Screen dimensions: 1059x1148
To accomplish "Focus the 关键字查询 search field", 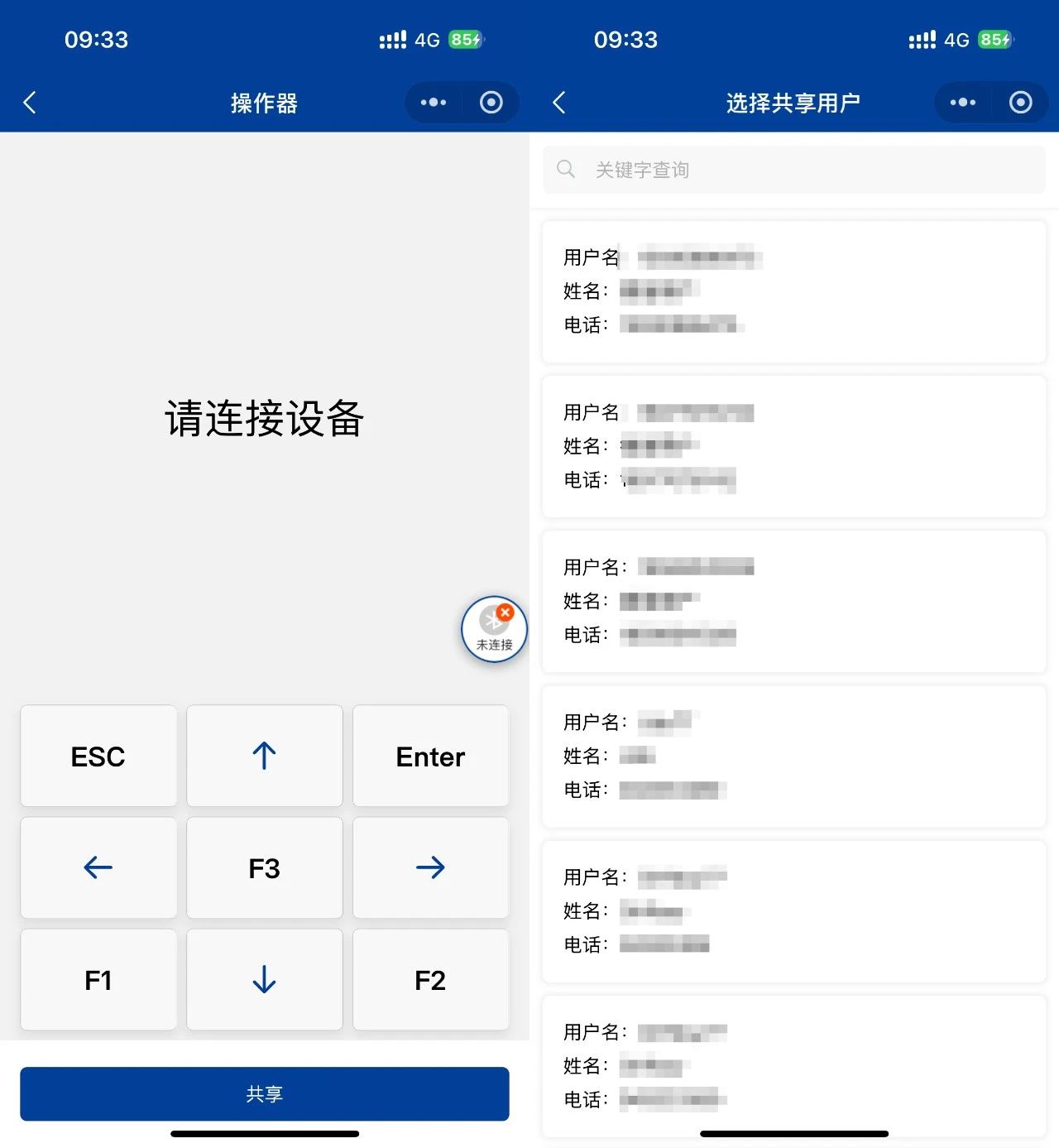I will tap(794, 170).
